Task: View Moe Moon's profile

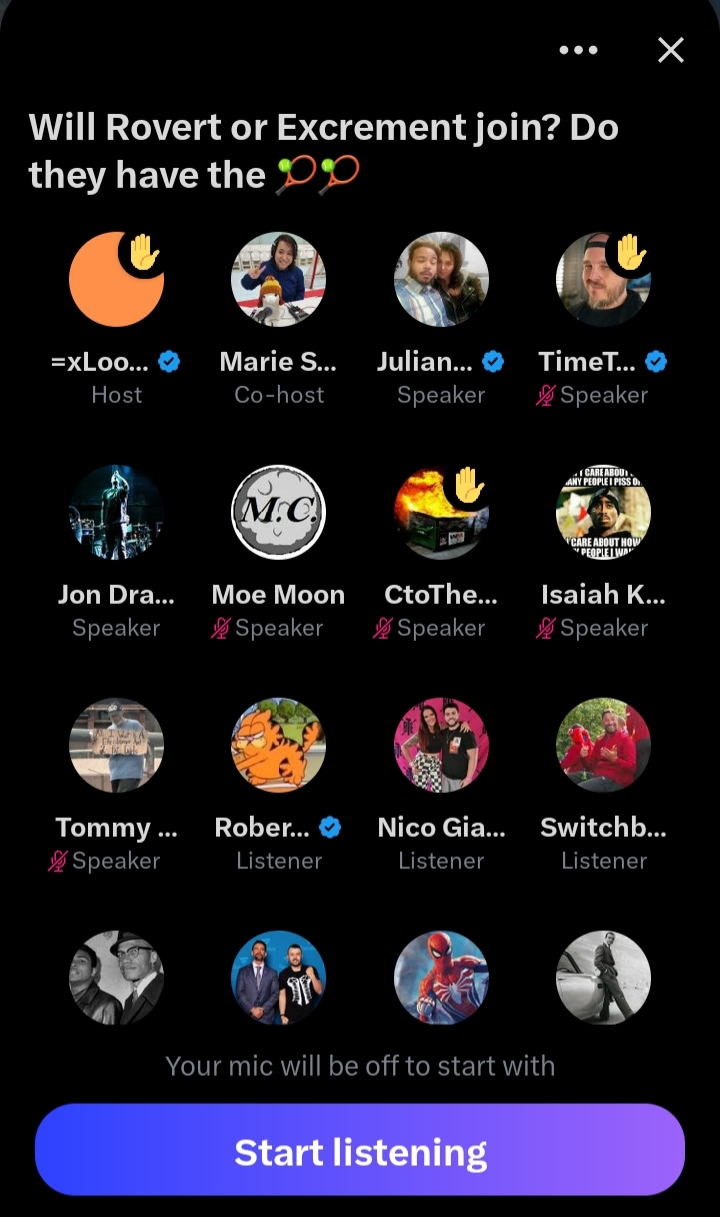Action: (278, 513)
